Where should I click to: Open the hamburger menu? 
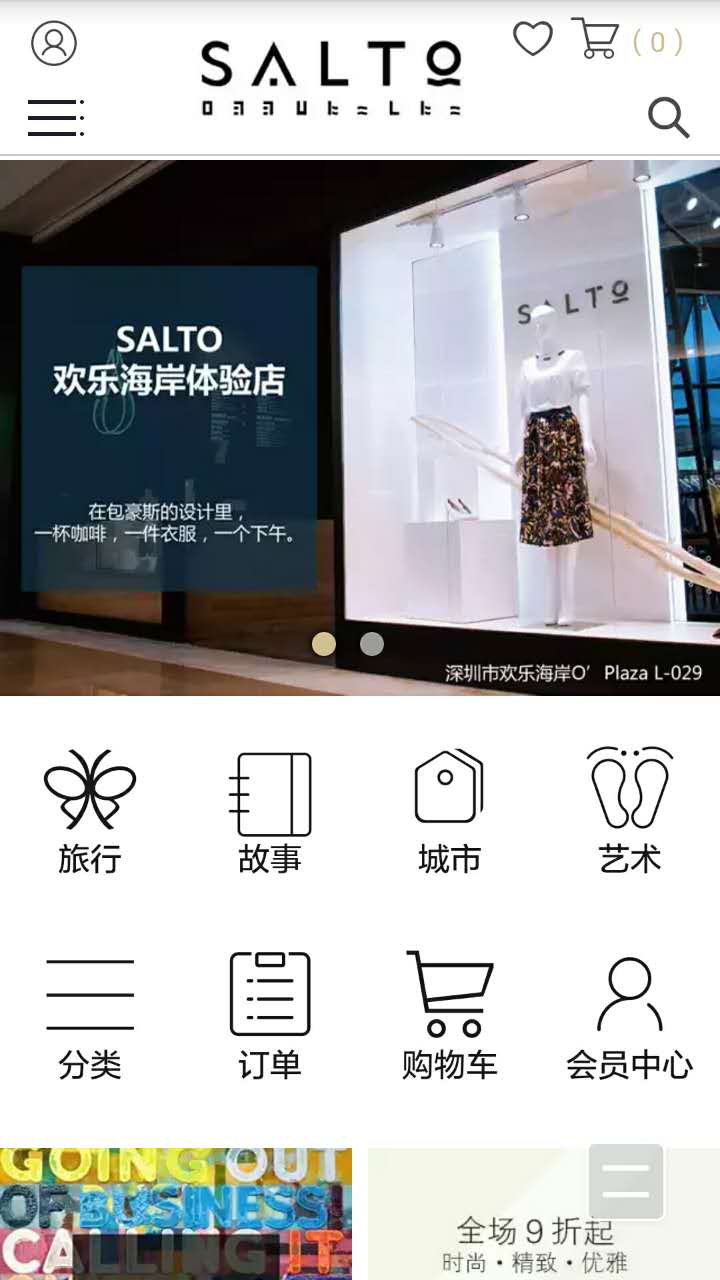point(55,118)
